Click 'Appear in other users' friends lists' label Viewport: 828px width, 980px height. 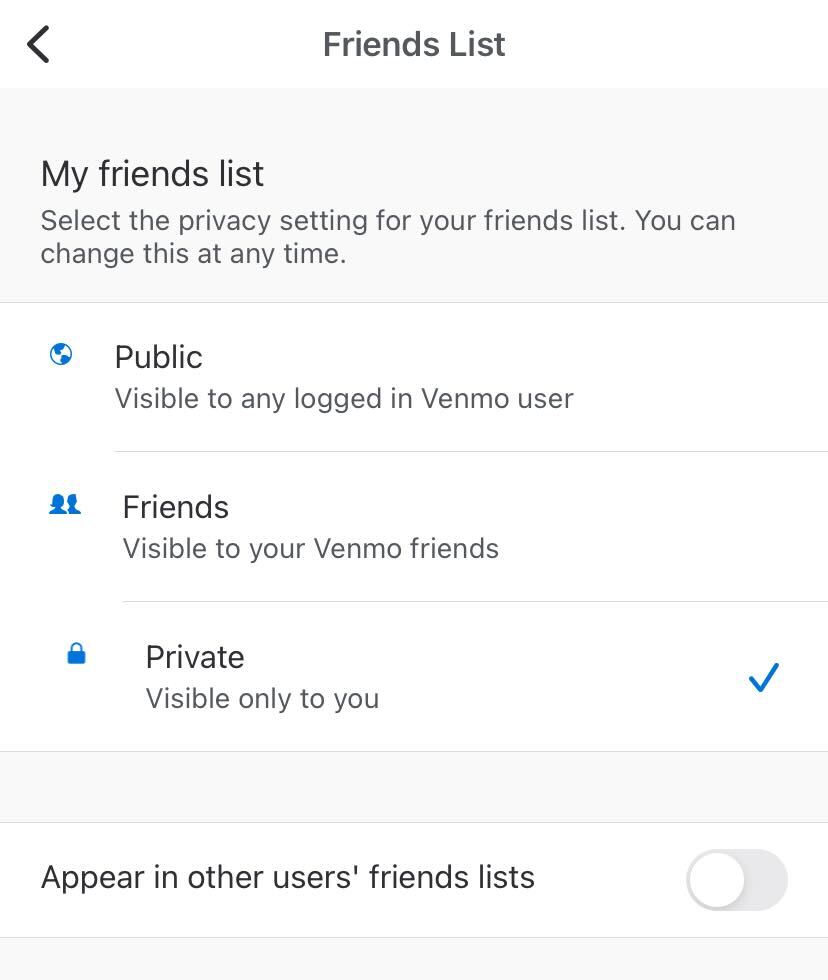[287, 878]
